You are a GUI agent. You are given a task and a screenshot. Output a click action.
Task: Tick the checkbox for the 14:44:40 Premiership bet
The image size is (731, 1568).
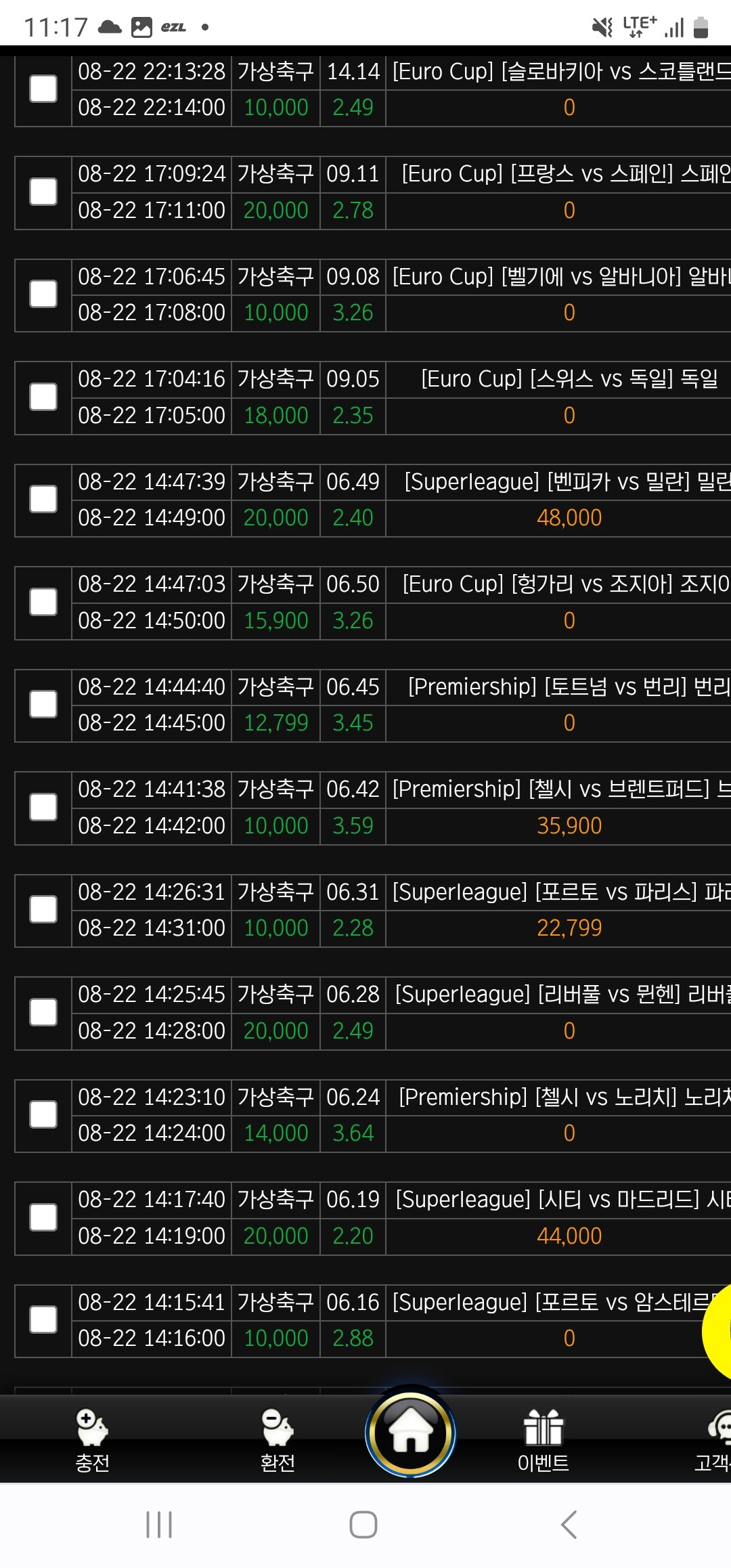point(43,704)
